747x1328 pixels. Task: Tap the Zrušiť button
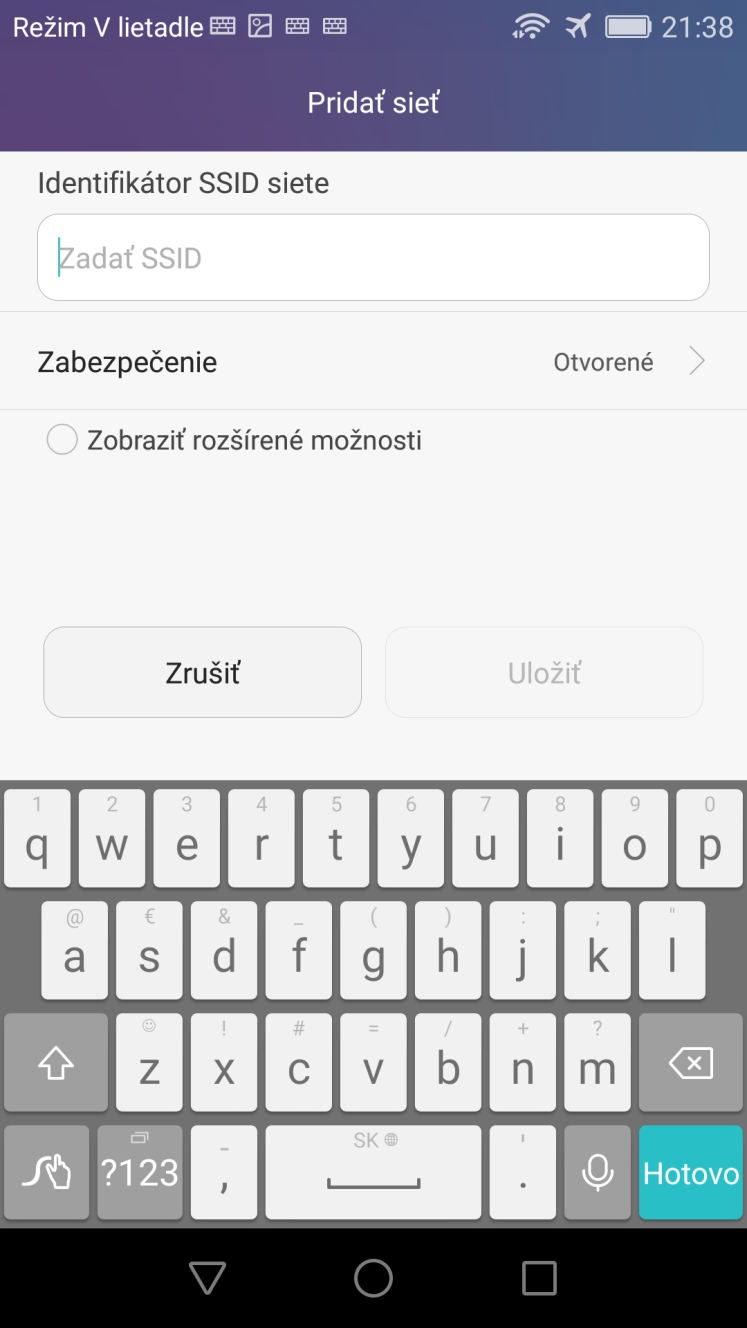202,673
